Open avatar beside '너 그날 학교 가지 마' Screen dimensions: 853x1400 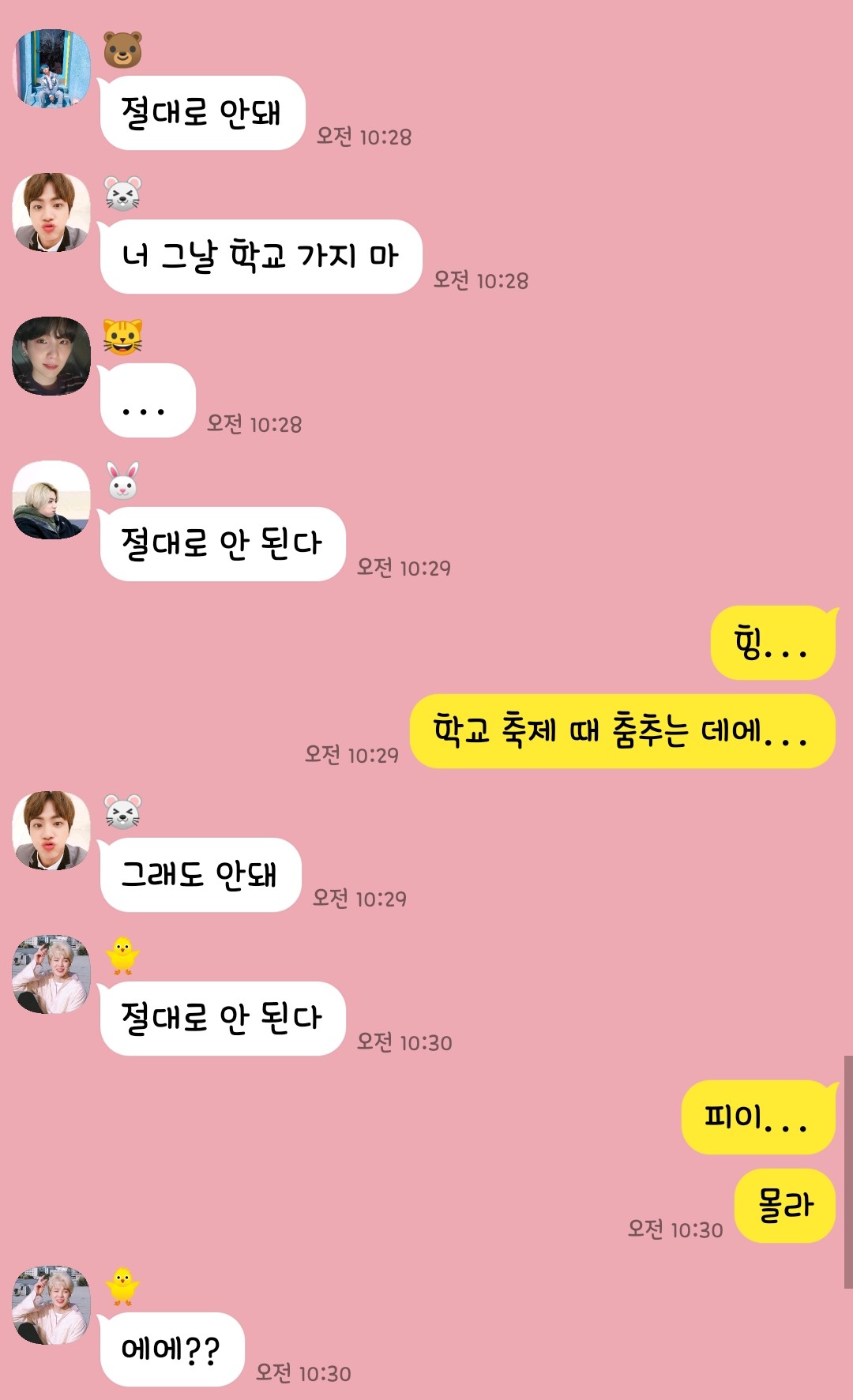pyautogui.click(x=51, y=212)
